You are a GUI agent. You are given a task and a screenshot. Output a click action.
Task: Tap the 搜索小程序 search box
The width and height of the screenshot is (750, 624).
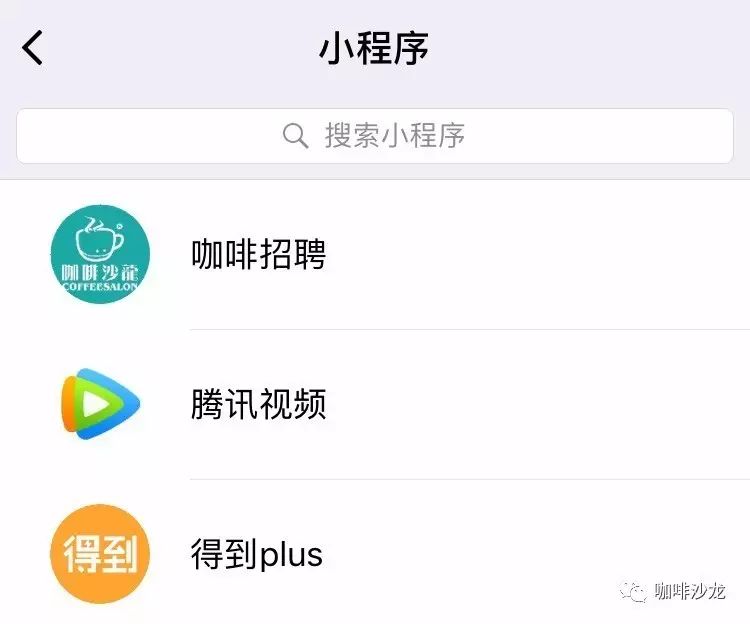click(x=375, y=136)
